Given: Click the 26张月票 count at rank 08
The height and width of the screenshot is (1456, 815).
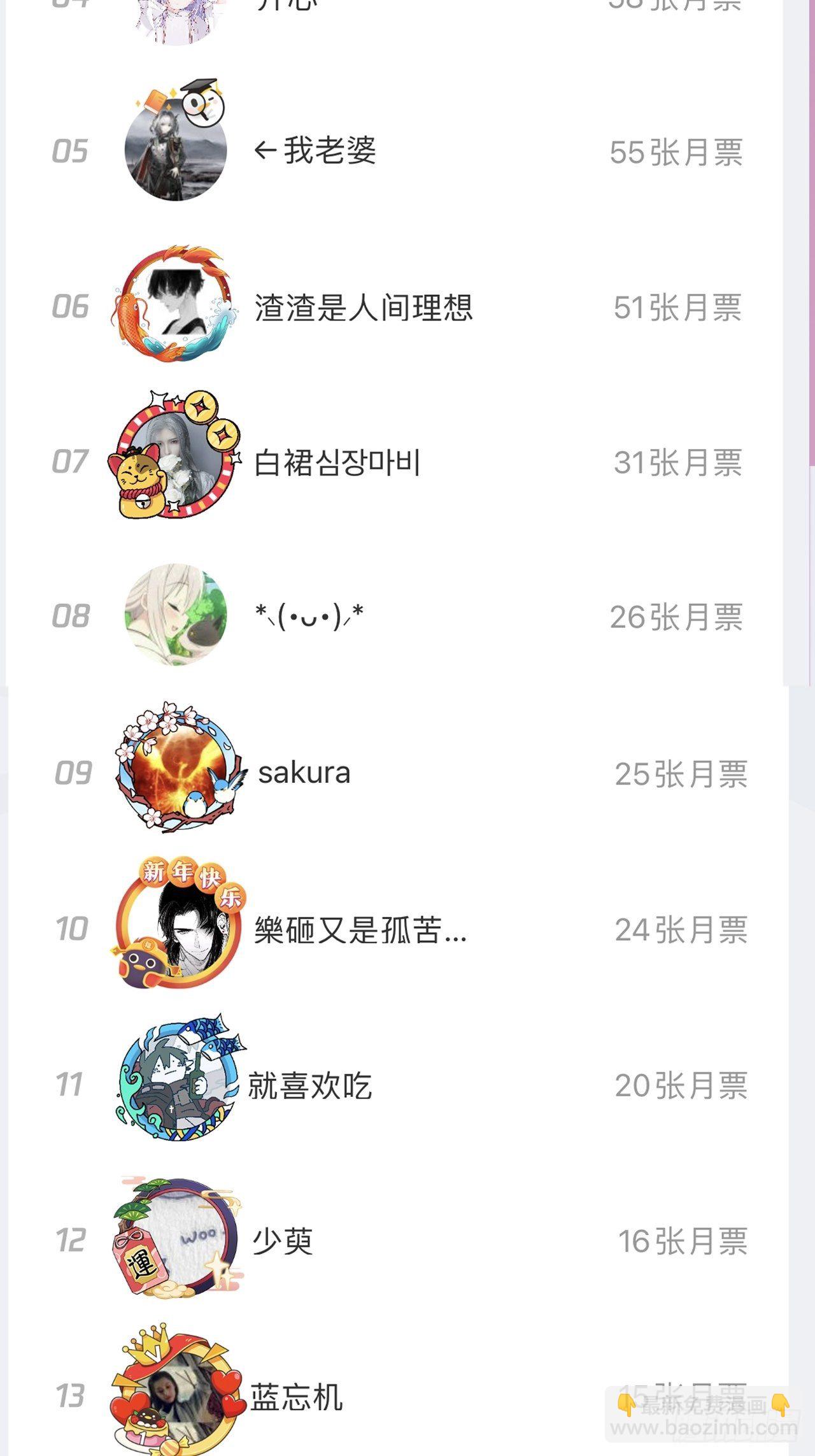Looking at the screenshot, I should tap(678, 617).
